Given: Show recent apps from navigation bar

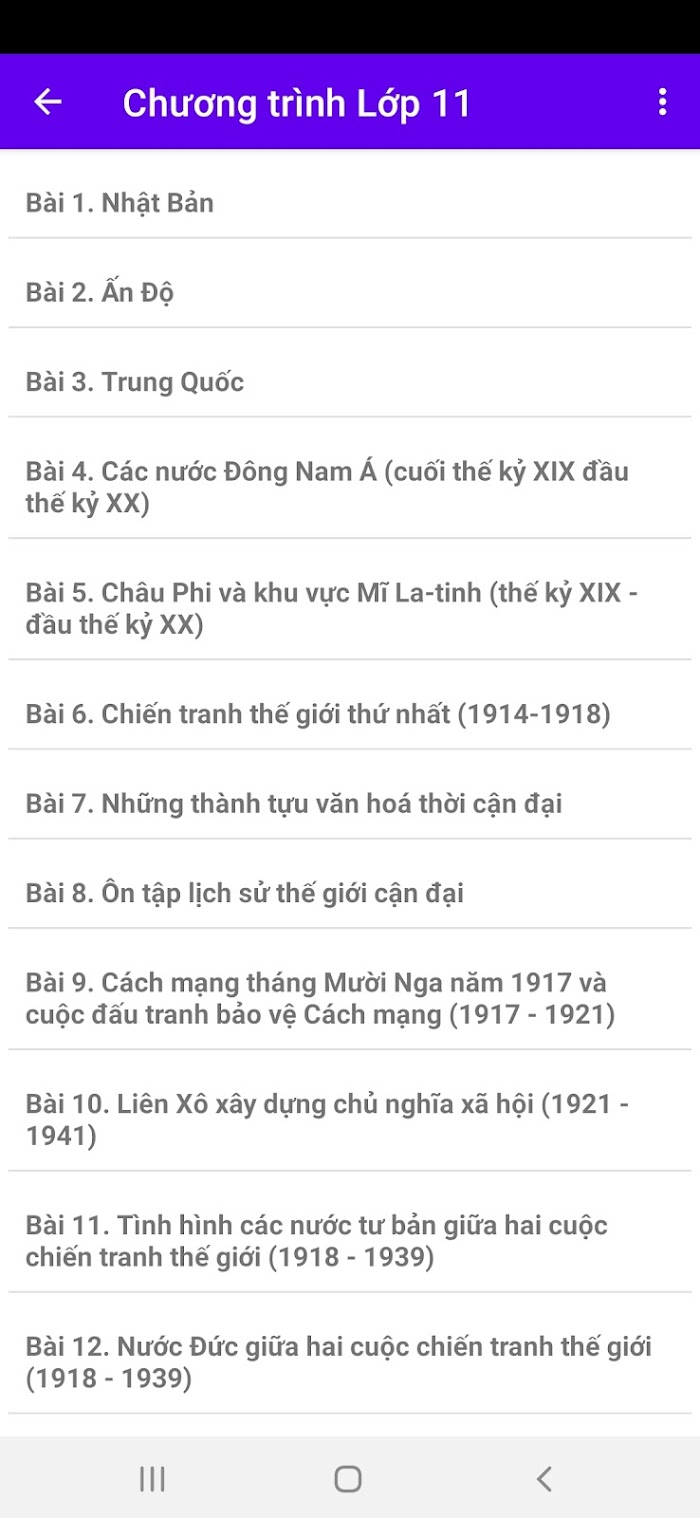Looking at the screenshot, I should click(152, 1478).
